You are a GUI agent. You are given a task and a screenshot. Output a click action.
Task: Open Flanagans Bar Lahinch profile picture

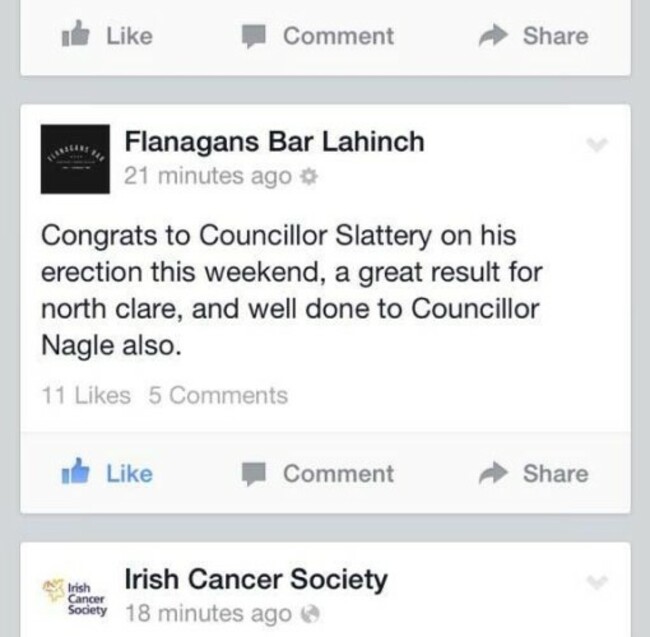[75, 158]
